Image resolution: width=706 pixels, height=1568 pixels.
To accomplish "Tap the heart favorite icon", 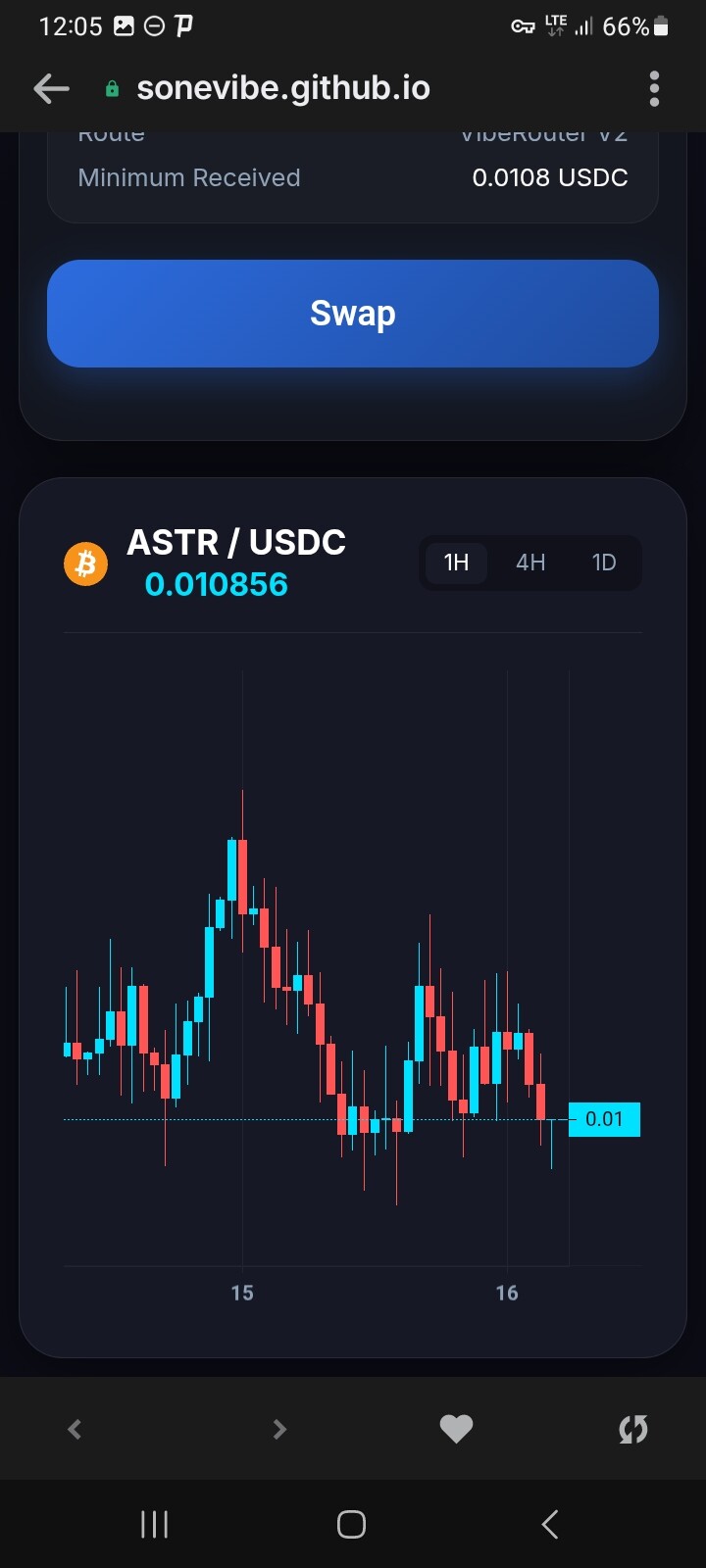I will 456,1429.
